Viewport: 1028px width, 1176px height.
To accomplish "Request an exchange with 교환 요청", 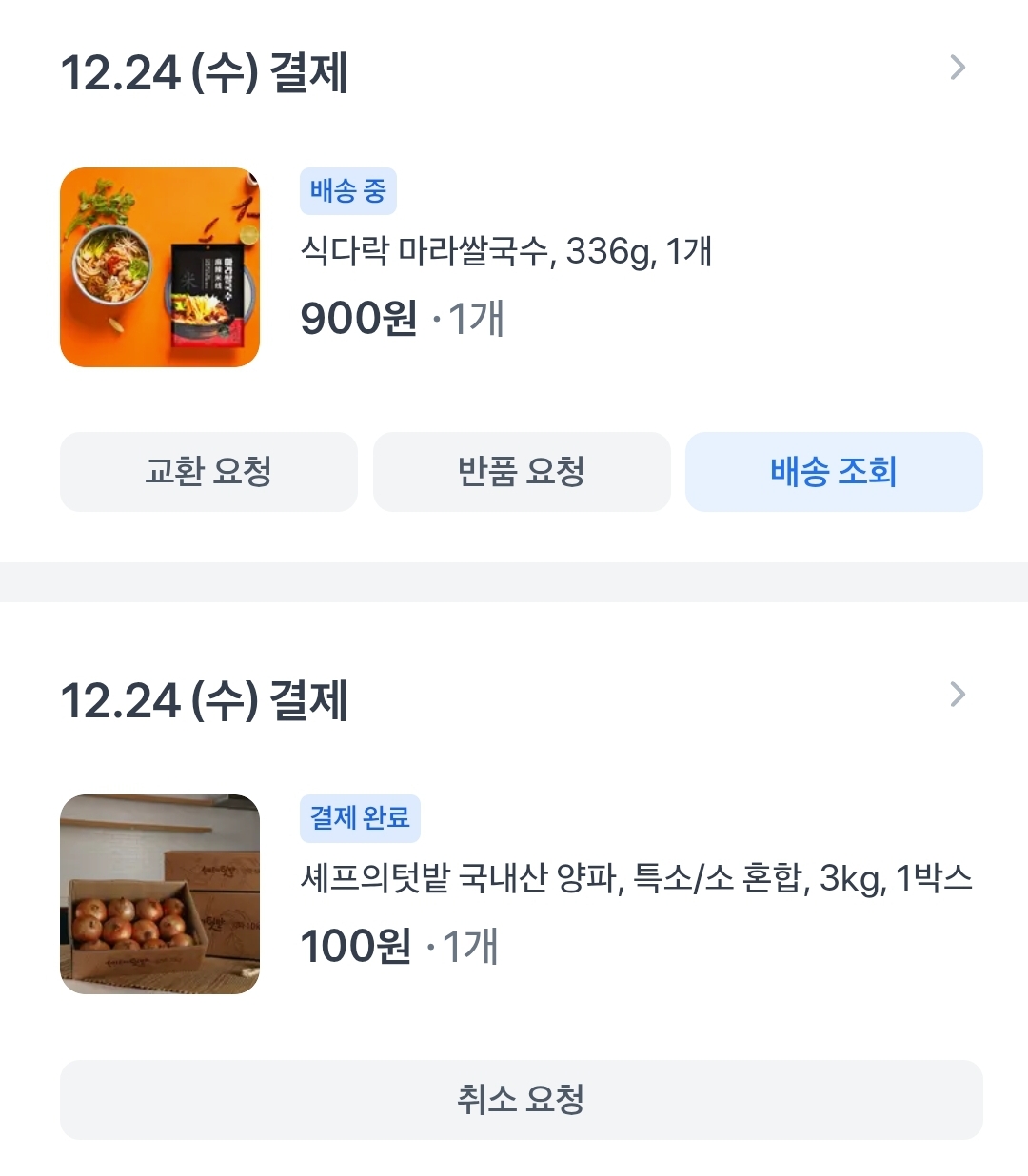I will click(208, 472).
